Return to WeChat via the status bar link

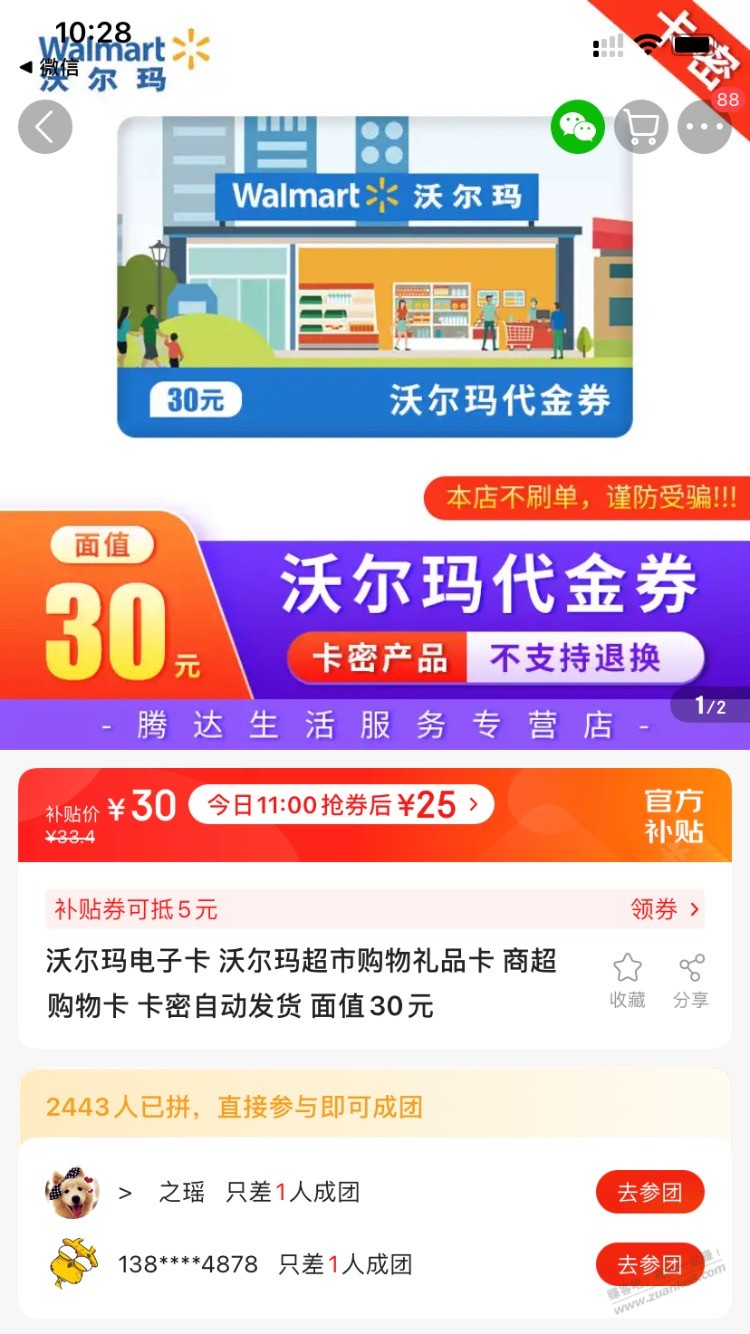[x=50, y=68]
